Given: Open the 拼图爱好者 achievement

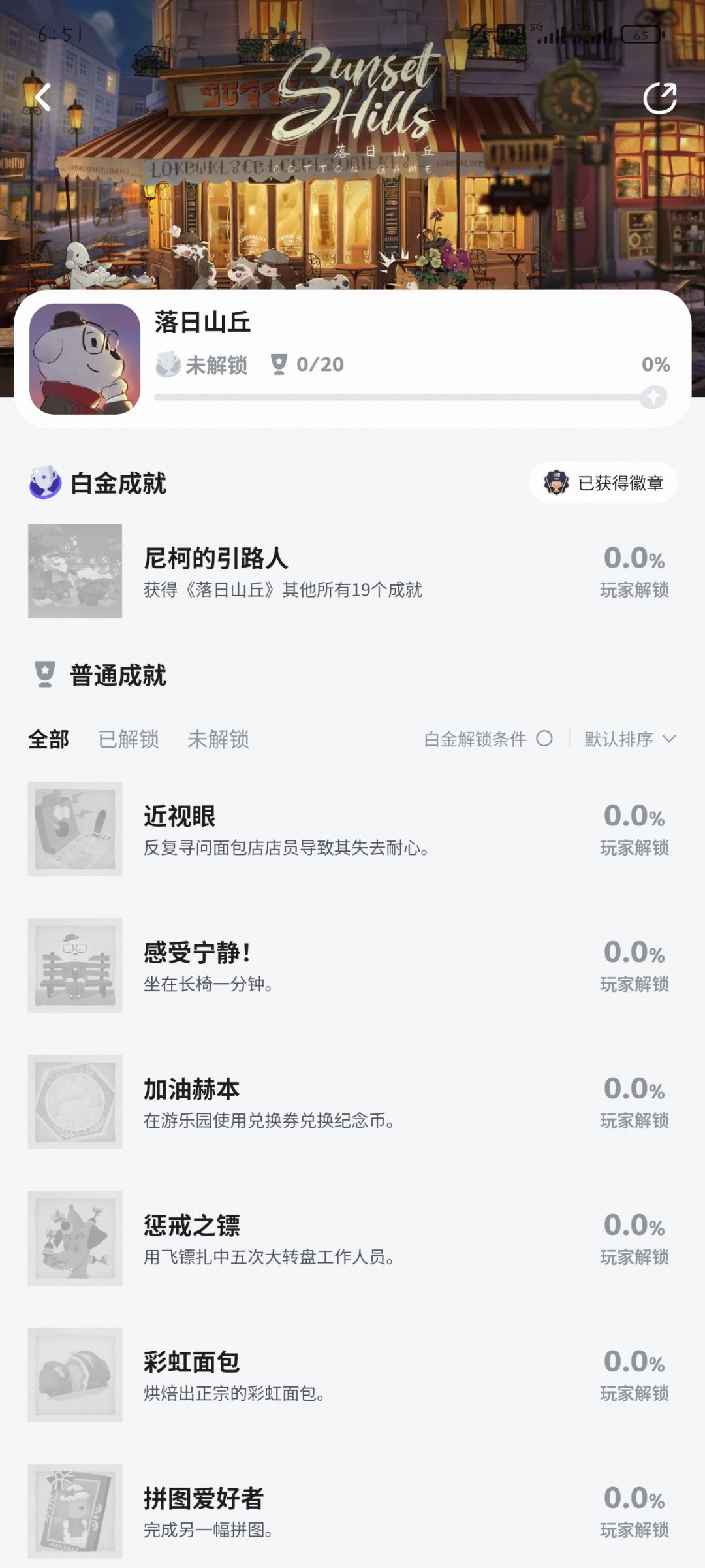Looking at the screenshot, I should click(352, 1511).
